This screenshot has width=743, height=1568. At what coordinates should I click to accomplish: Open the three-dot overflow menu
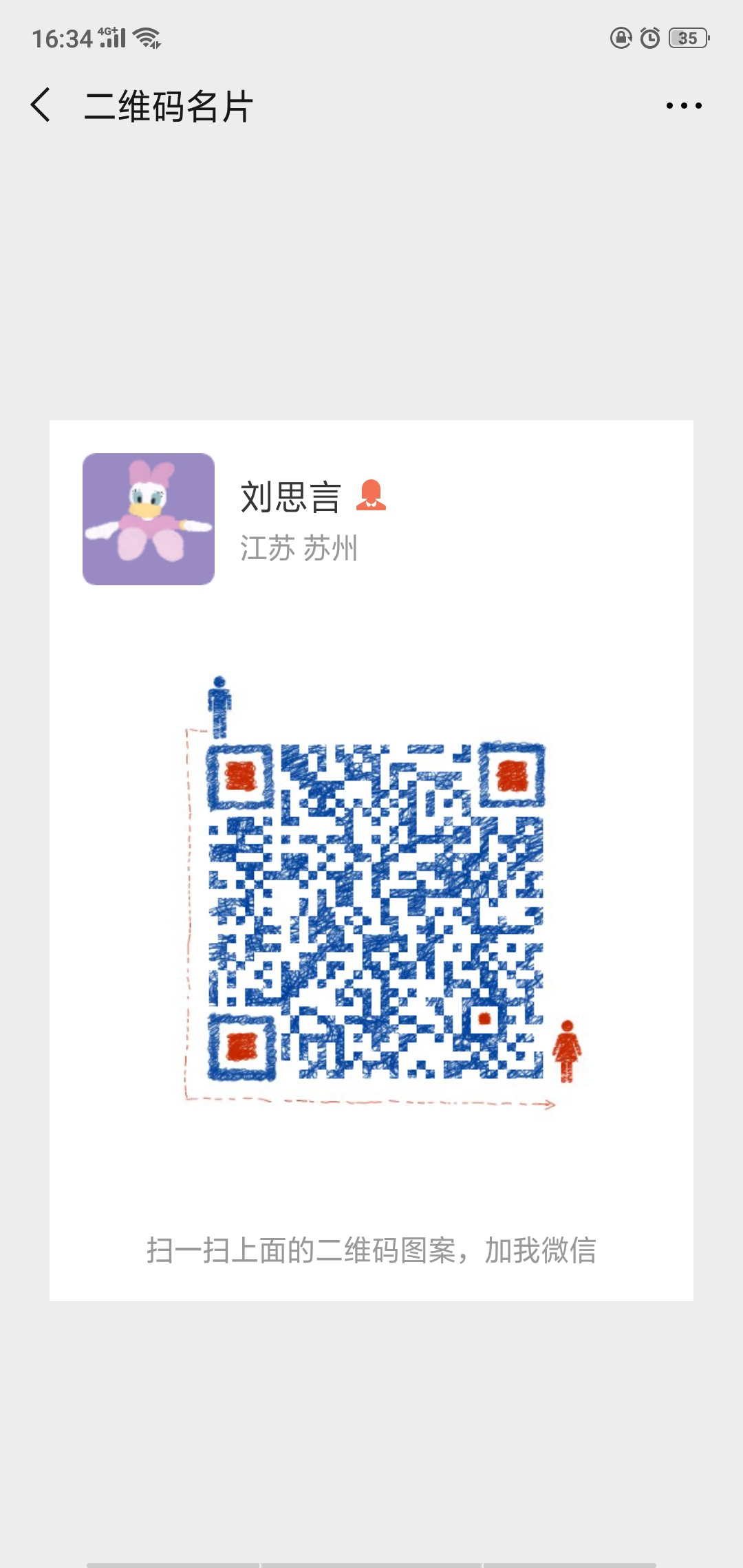tap(684, 106)
